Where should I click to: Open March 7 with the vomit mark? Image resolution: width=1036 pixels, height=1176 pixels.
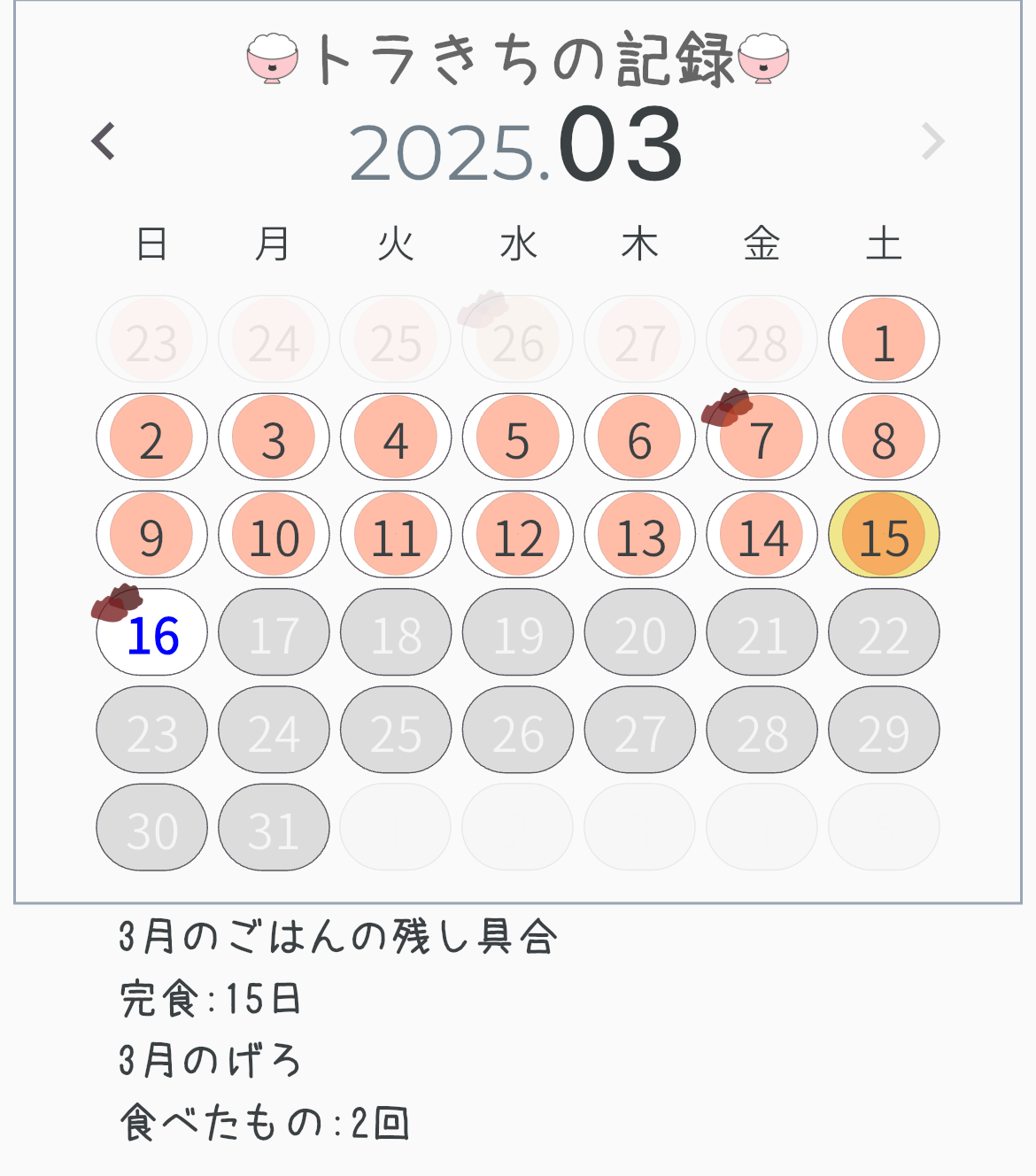pos(762,437)
